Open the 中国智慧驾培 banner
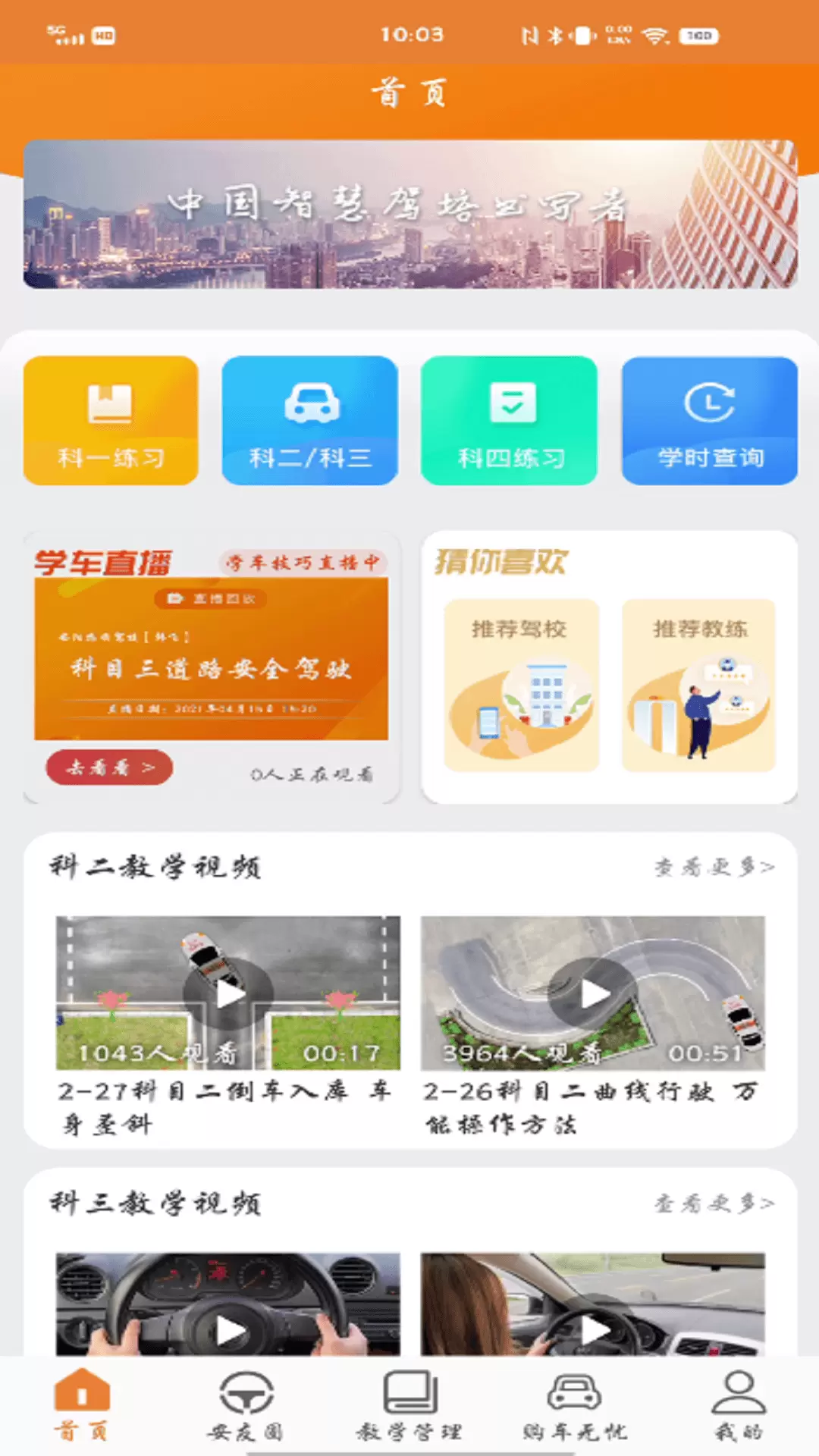Image resolution: width=819 pixels, height=1456 pixels. click(409, 214)
